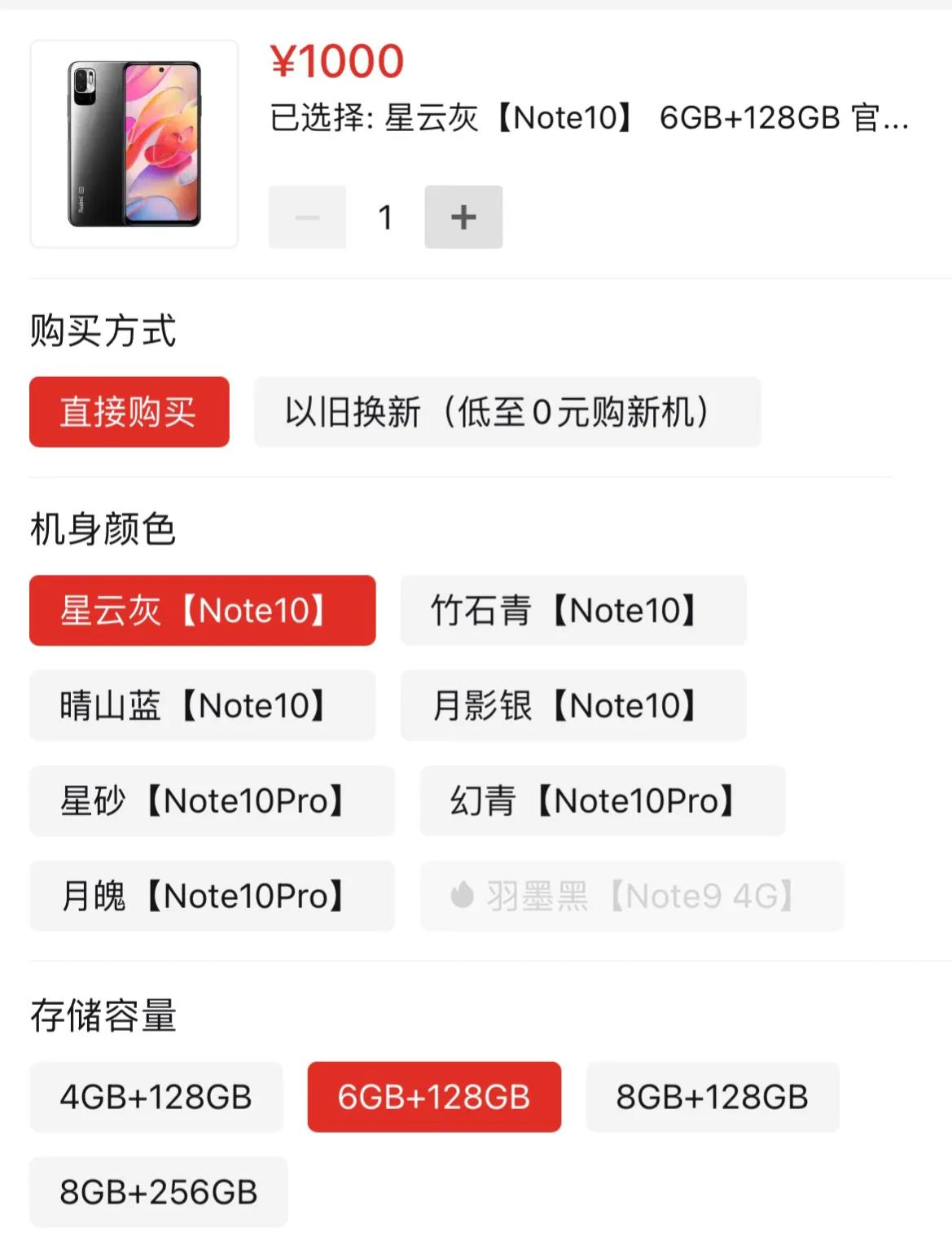
Task: Click the disabled 羽墨黑【Note9 4G】option
Action: pyautogui.click(x=631, y=896)
